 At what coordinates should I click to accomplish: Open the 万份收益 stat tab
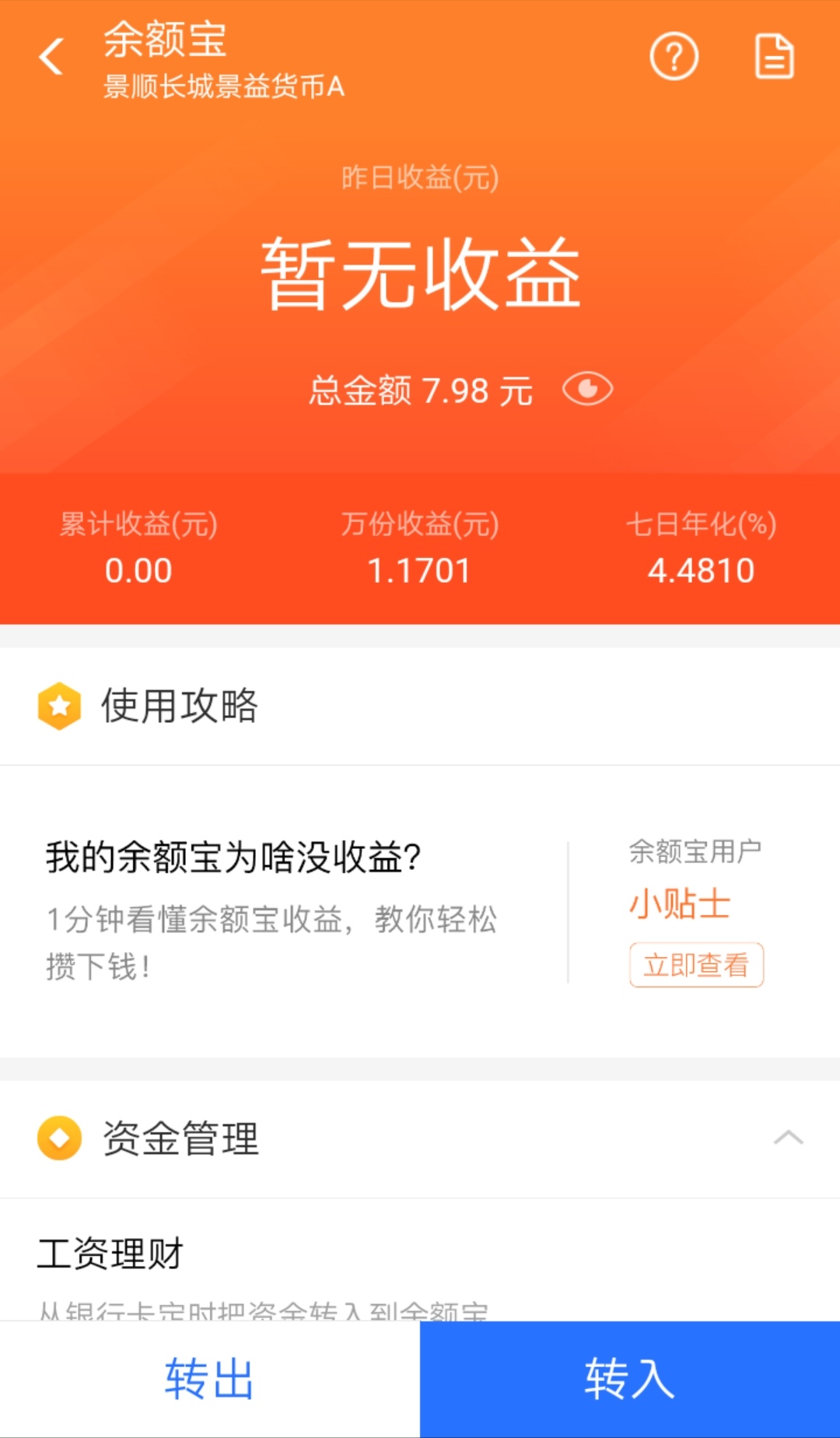[420, 547]
